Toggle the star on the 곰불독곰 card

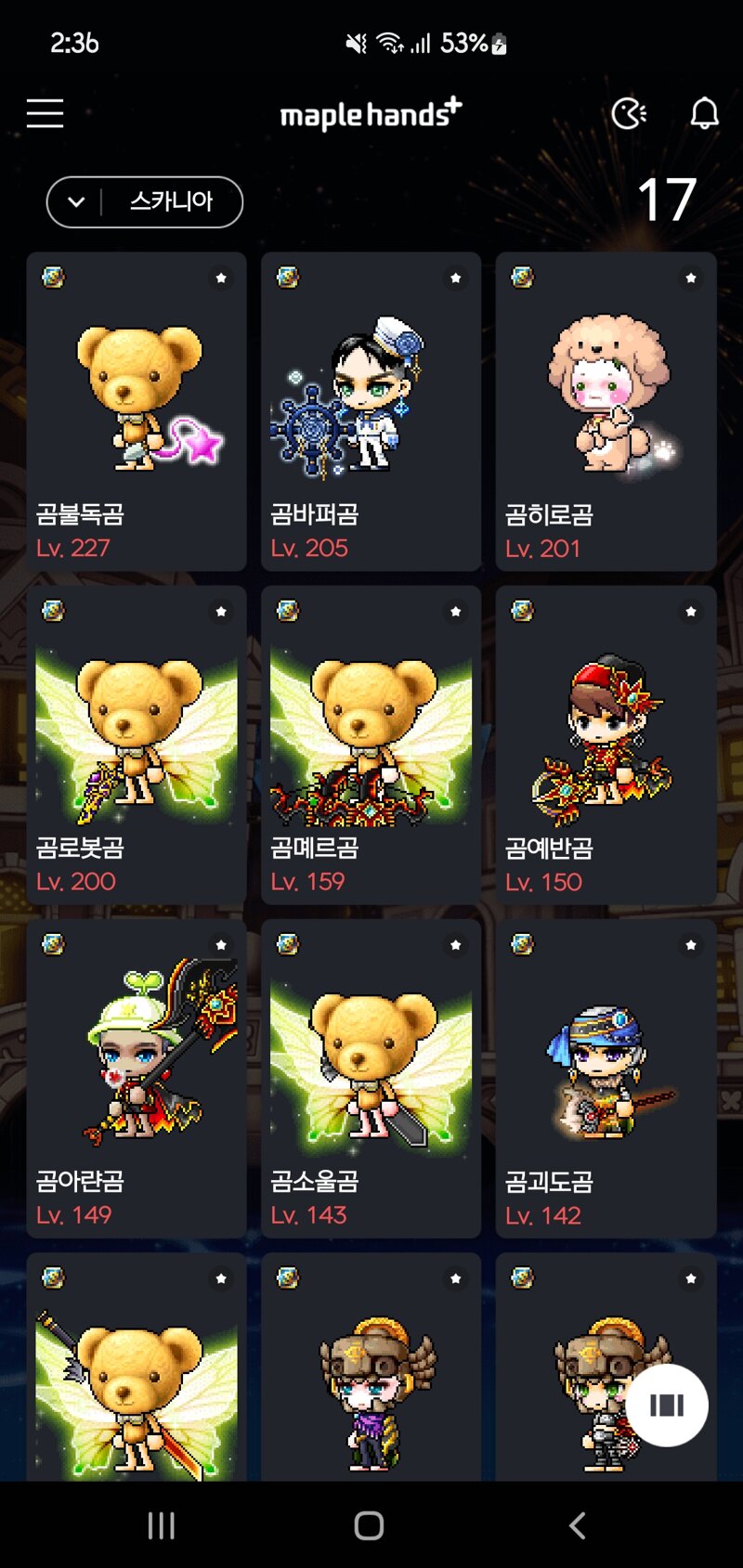221,278
